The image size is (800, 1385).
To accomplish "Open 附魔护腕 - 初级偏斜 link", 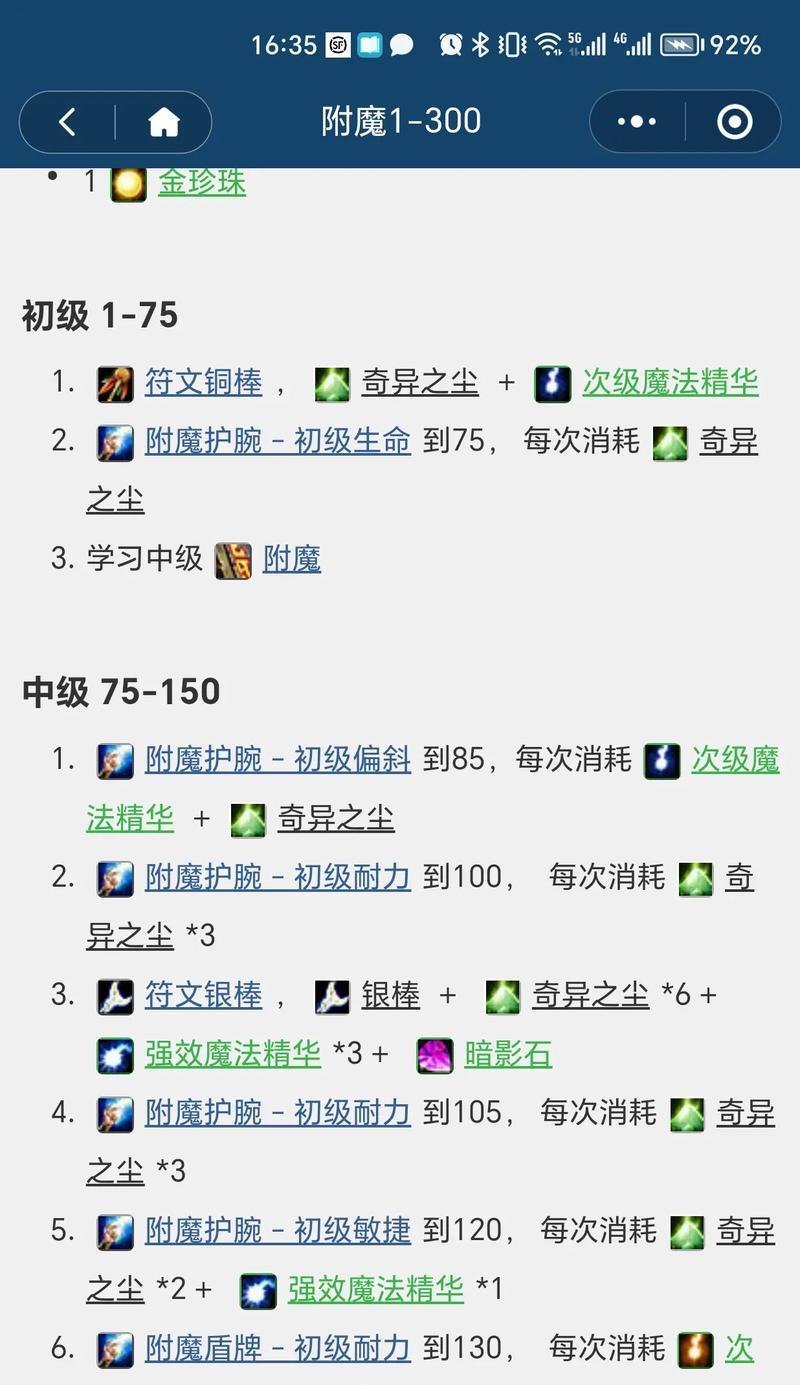I will (278, 759).
